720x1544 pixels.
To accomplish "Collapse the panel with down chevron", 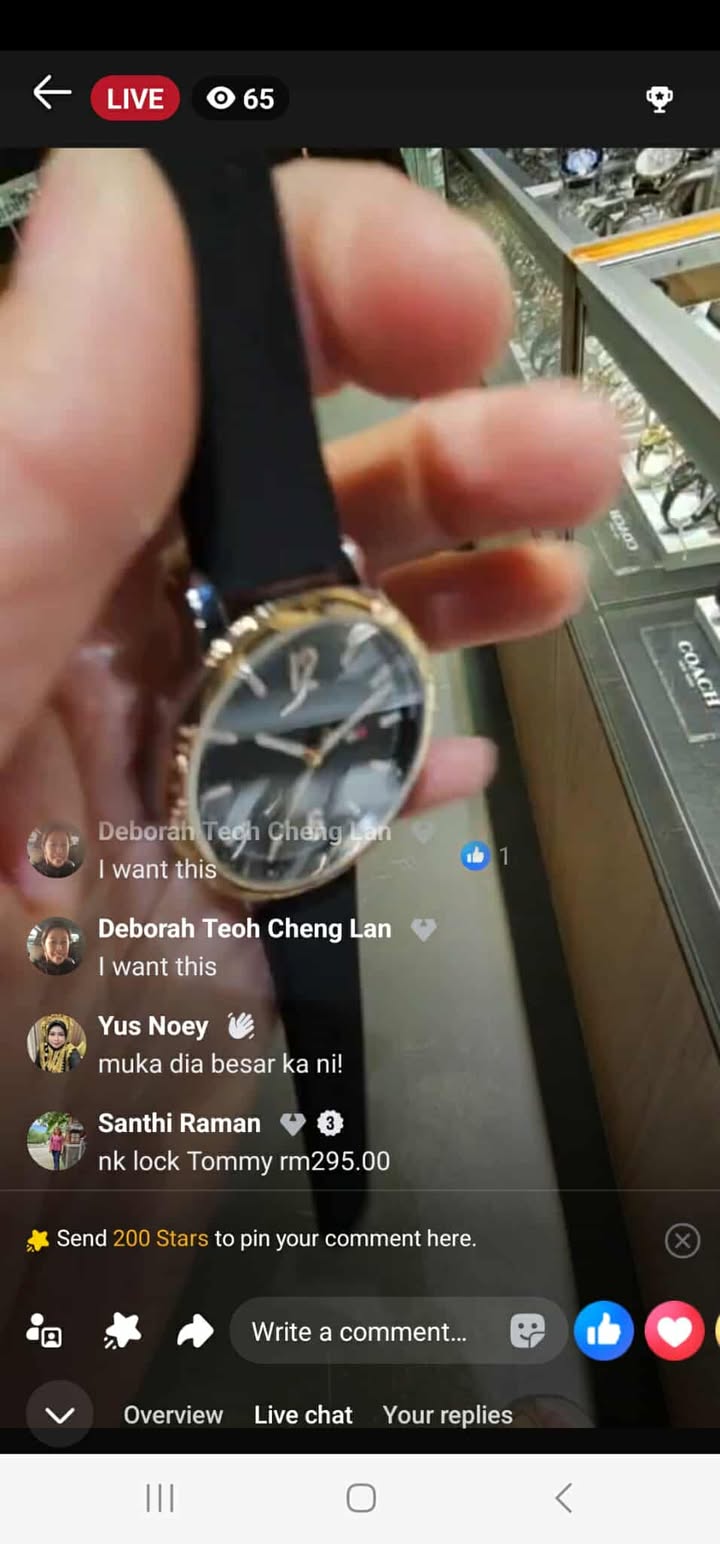I will [x=60, y=1414].
